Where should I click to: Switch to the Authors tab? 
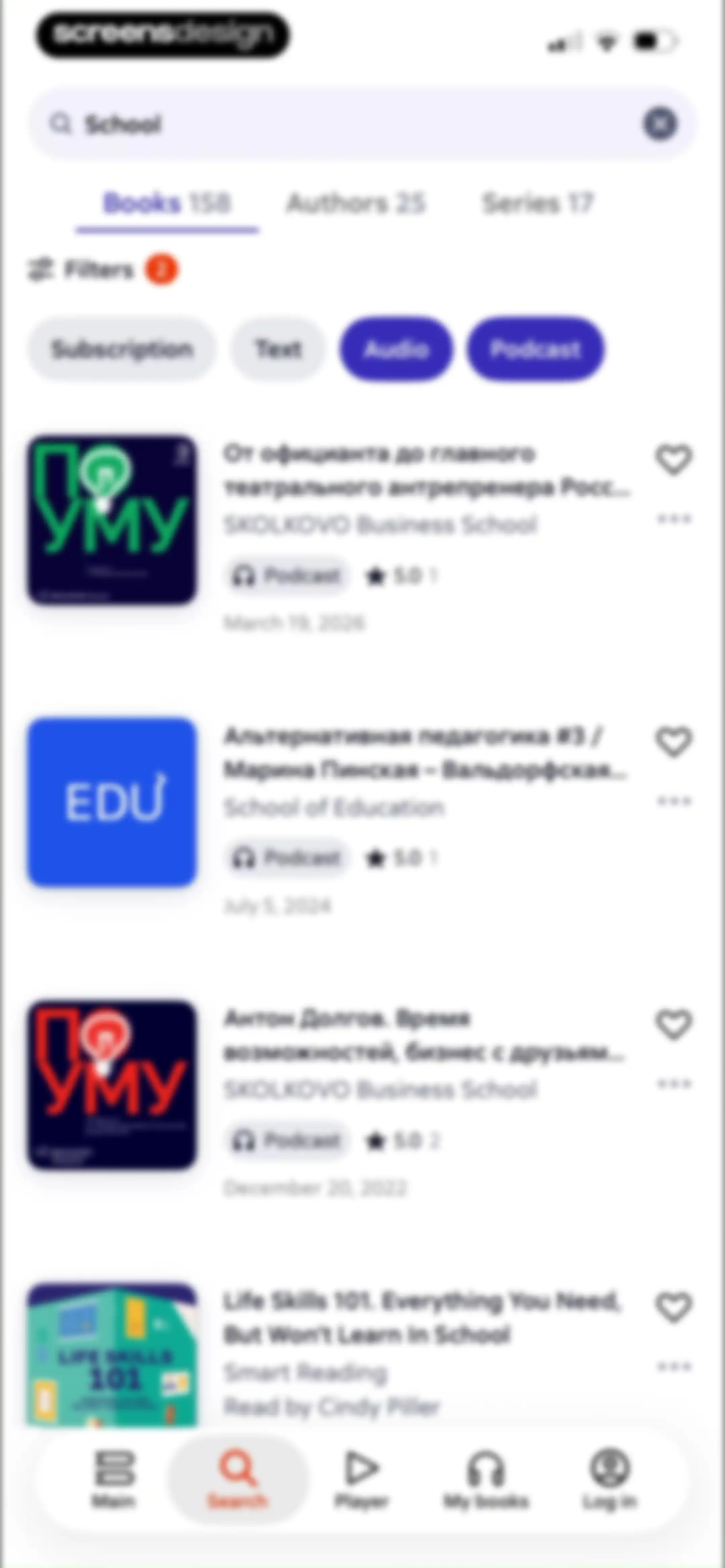355,203
